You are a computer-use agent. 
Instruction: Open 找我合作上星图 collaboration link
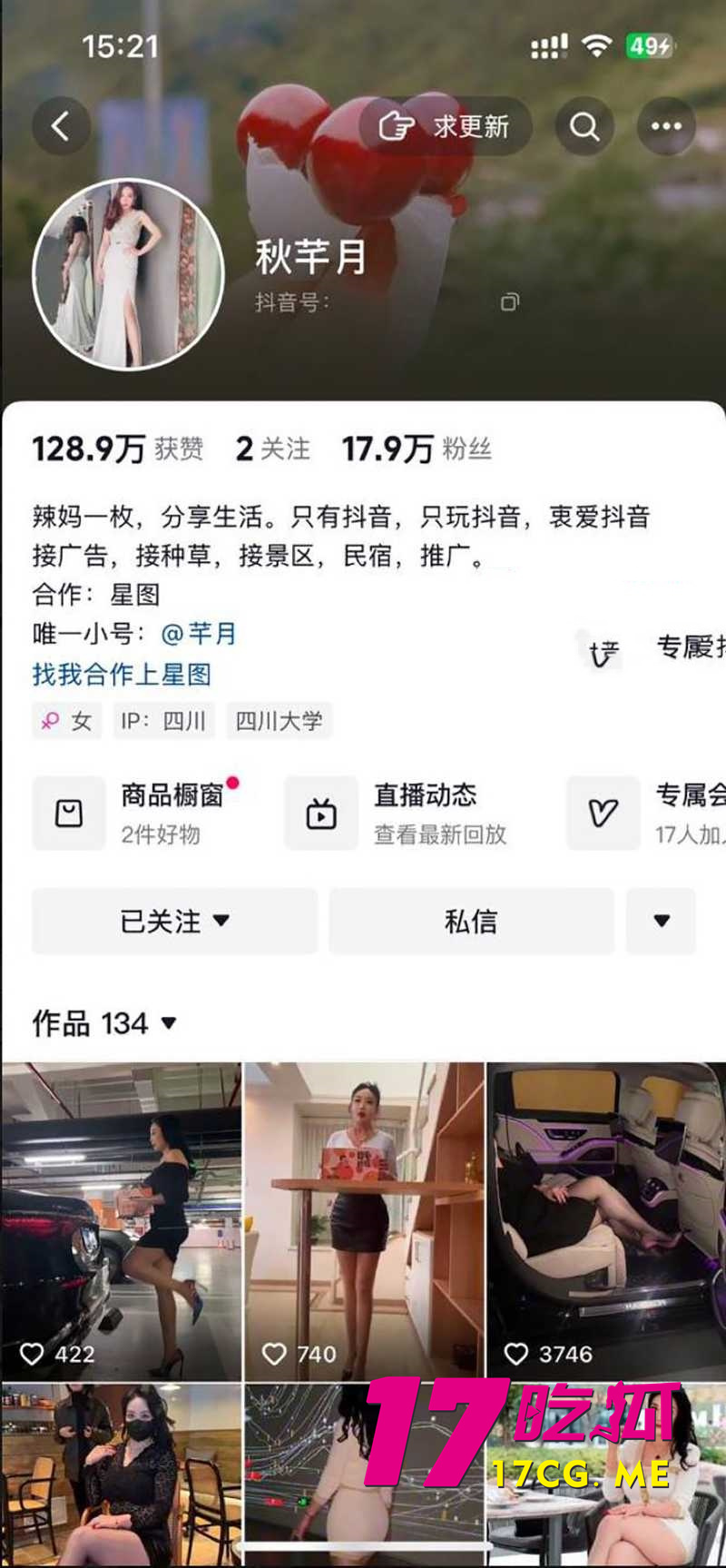point(121,675)
